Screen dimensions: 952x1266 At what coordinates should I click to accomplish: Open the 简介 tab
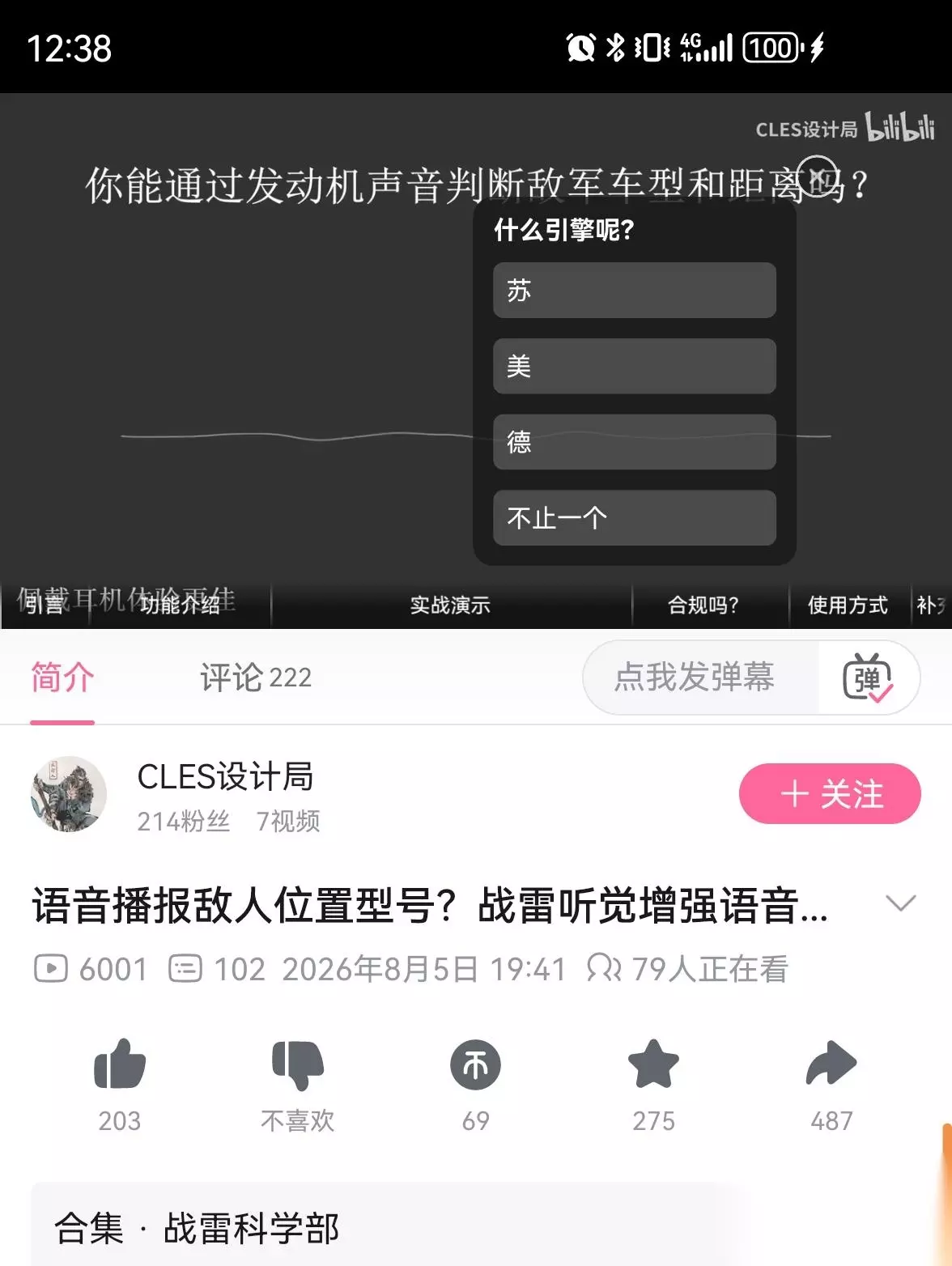pos(62,677)
